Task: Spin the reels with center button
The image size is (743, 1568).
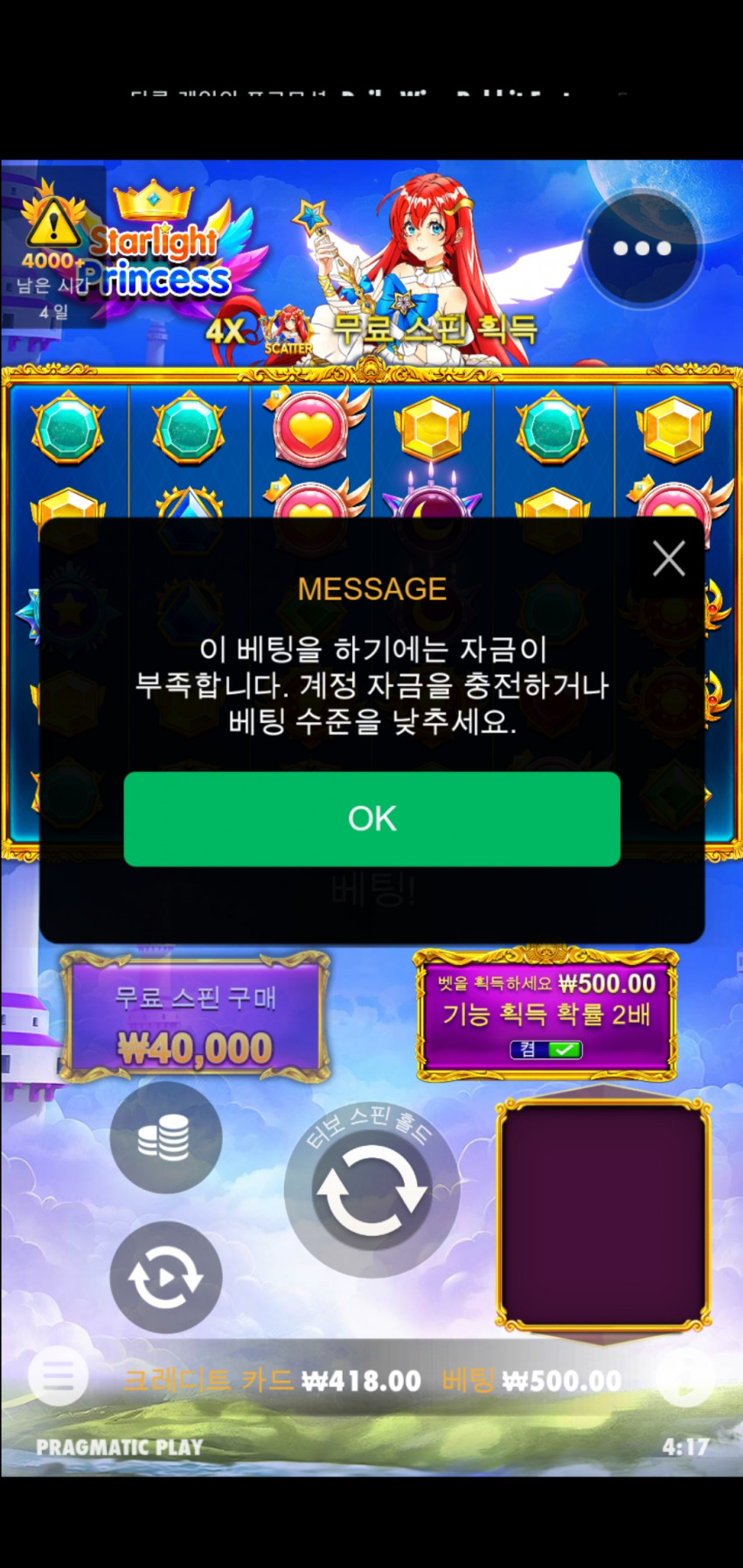Action: (371, 1191)
